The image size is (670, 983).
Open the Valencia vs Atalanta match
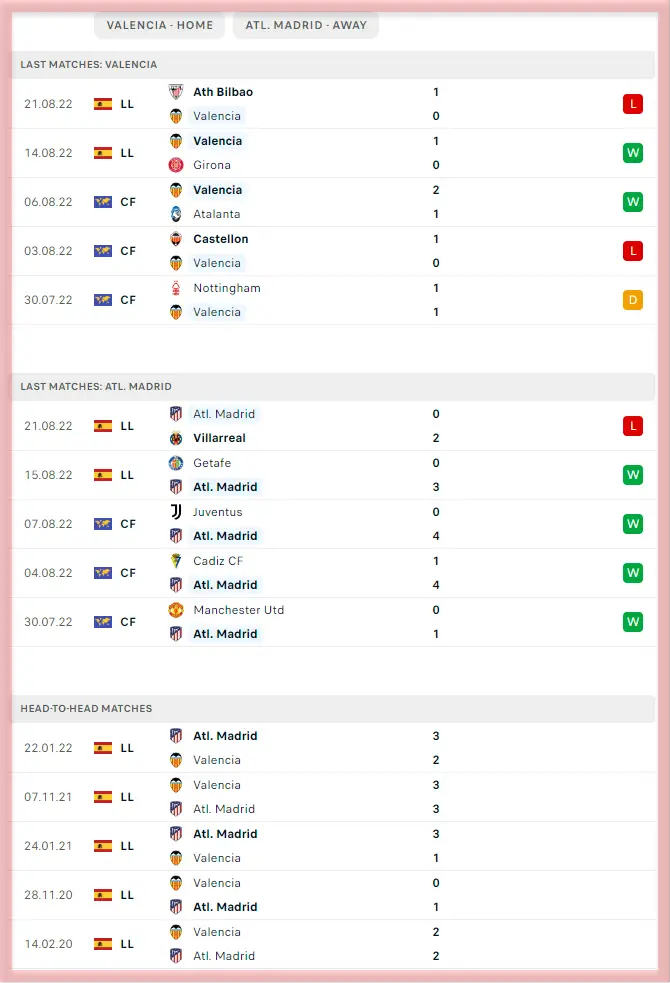coord(334,202)
